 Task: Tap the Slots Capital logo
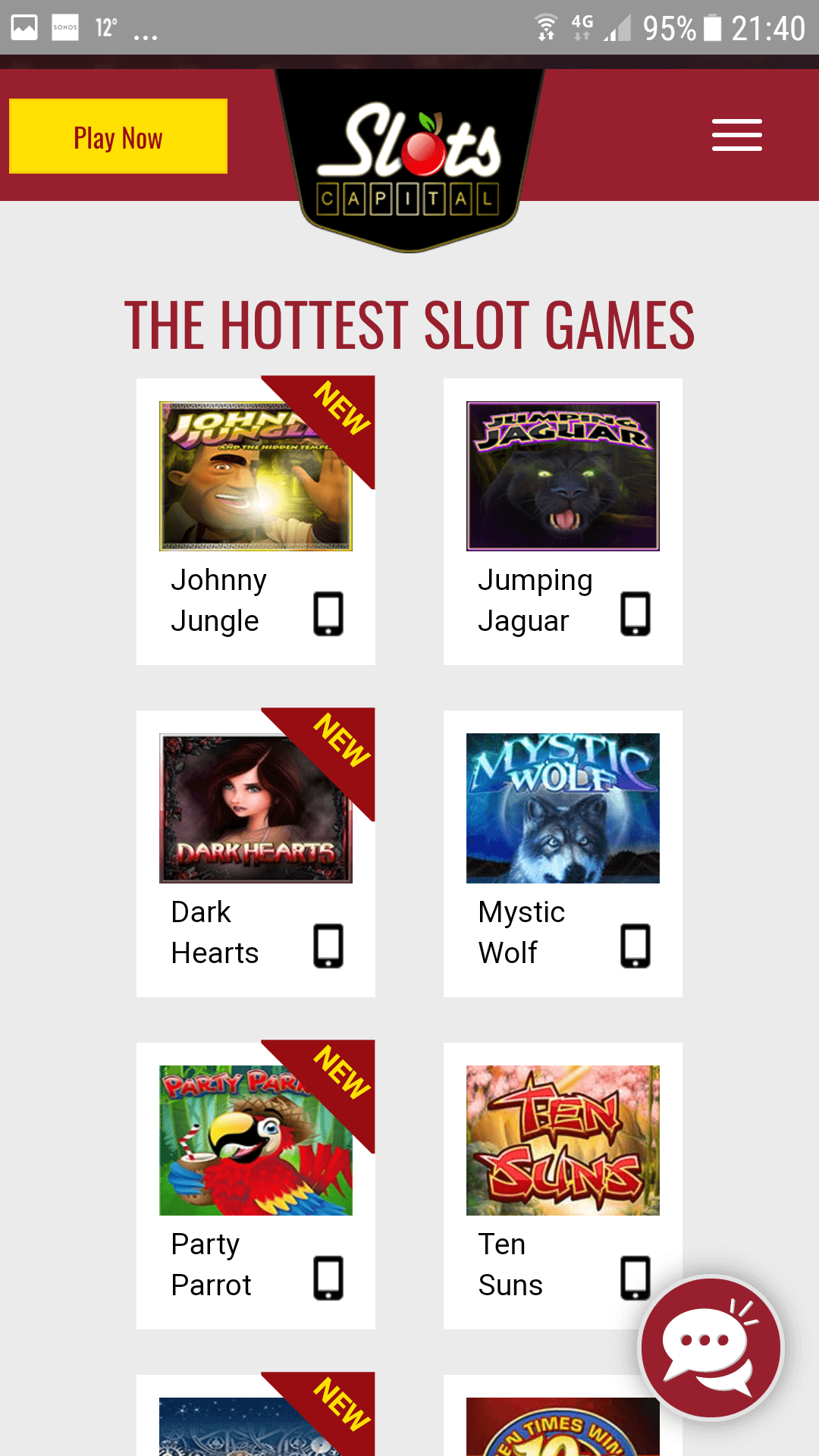[409, 161]
